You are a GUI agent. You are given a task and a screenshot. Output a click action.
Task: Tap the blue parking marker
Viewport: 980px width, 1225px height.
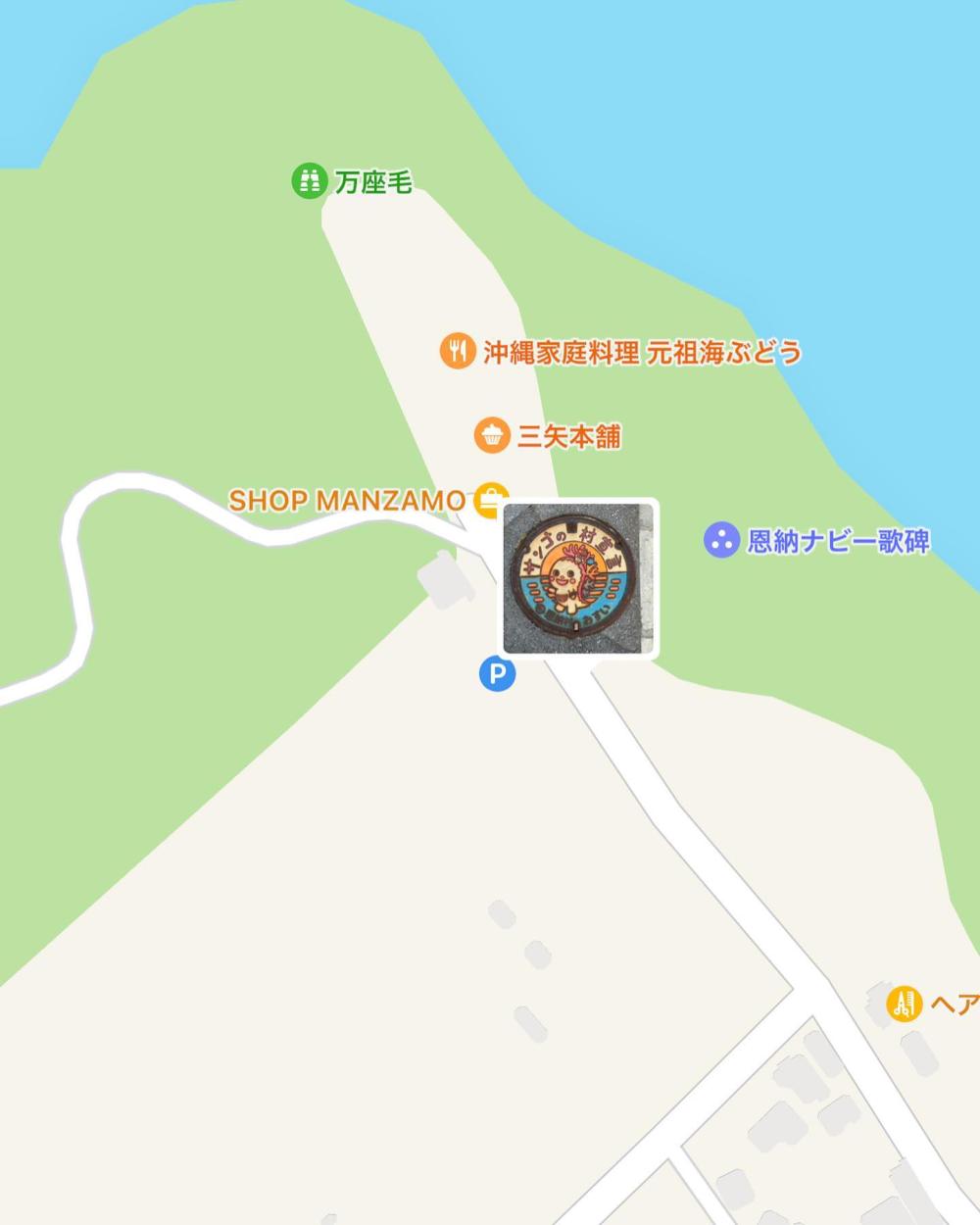(497, 674)
